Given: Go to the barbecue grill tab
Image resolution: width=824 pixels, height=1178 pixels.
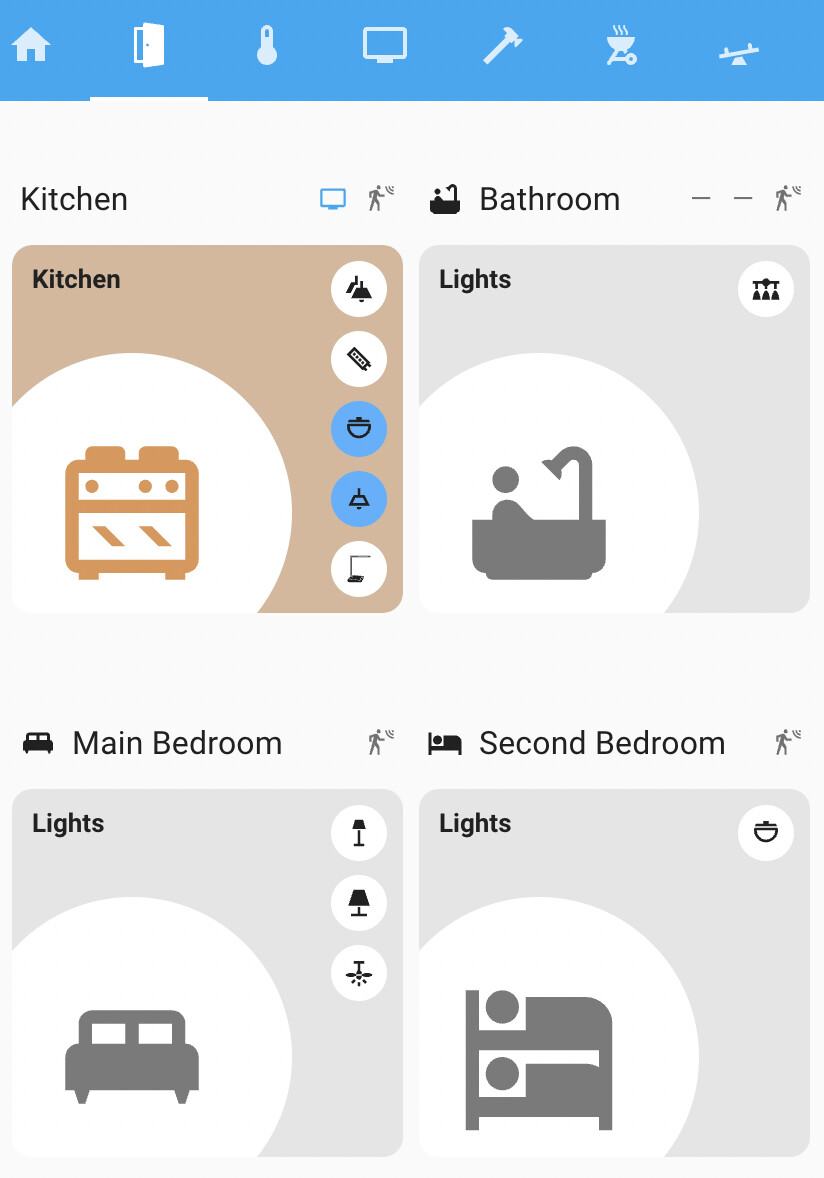Looking at the screenshot, I should coord(620,46).
